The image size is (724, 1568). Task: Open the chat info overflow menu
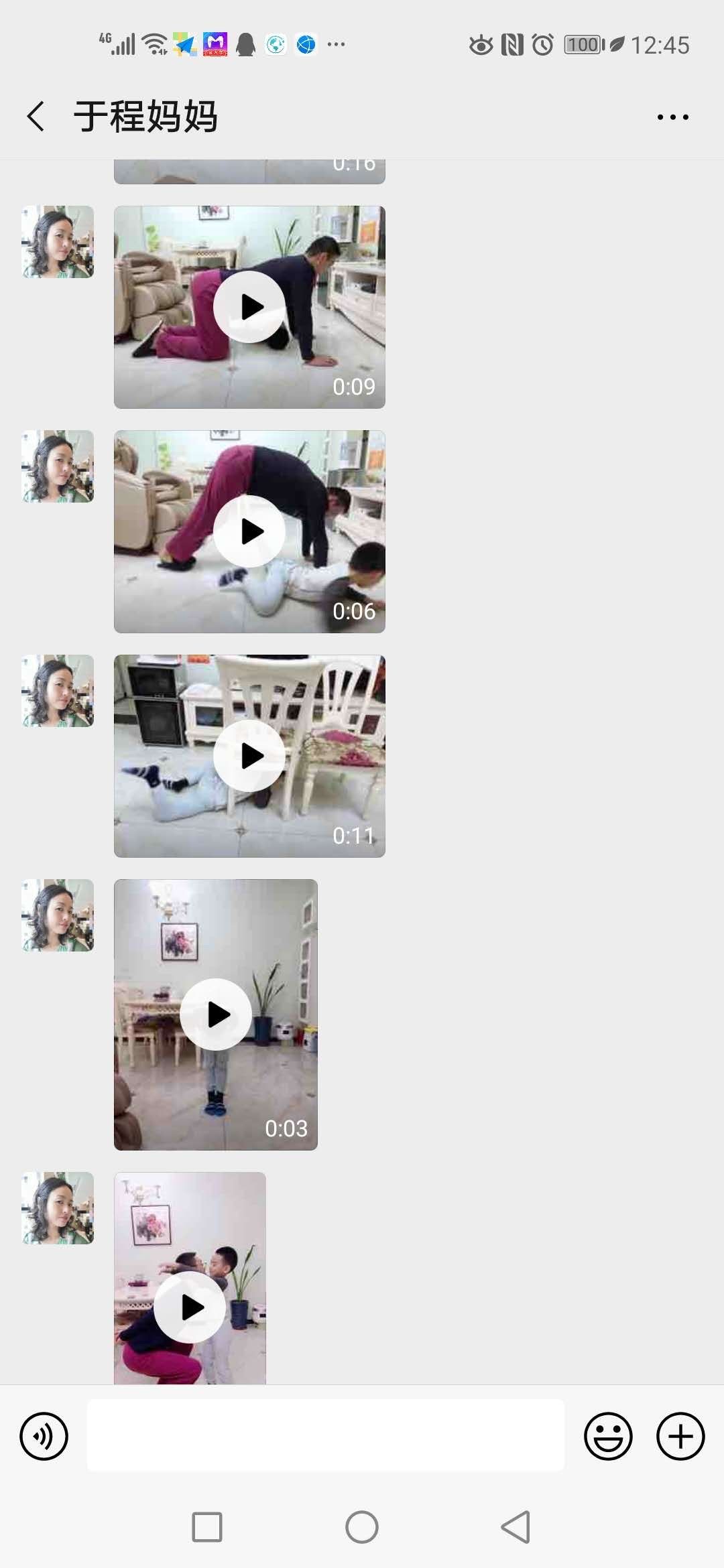pos(672,117)
